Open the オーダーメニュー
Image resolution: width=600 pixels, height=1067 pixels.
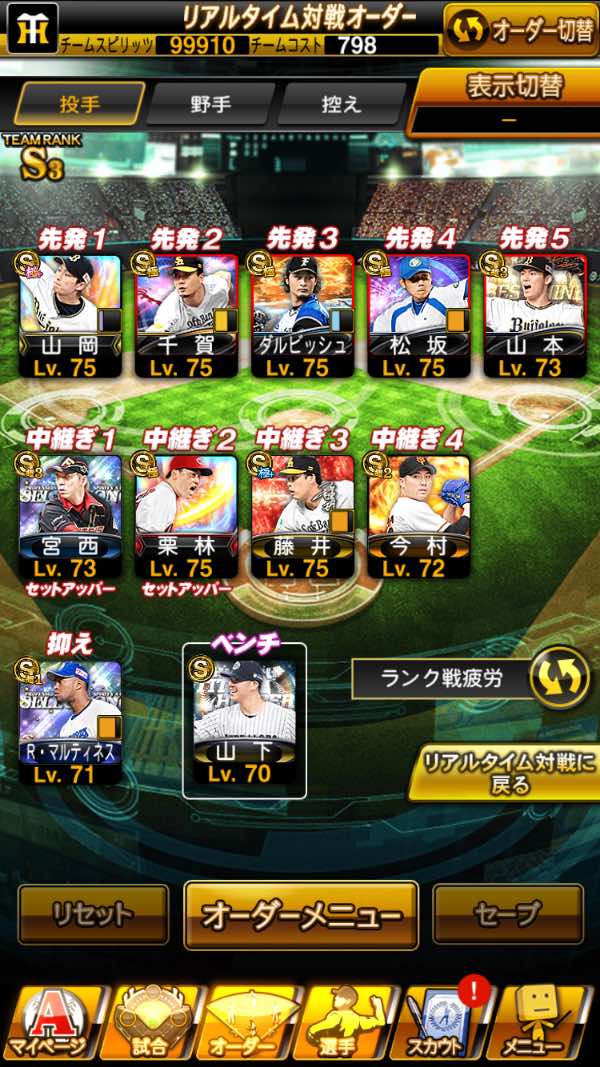(301, 914)
